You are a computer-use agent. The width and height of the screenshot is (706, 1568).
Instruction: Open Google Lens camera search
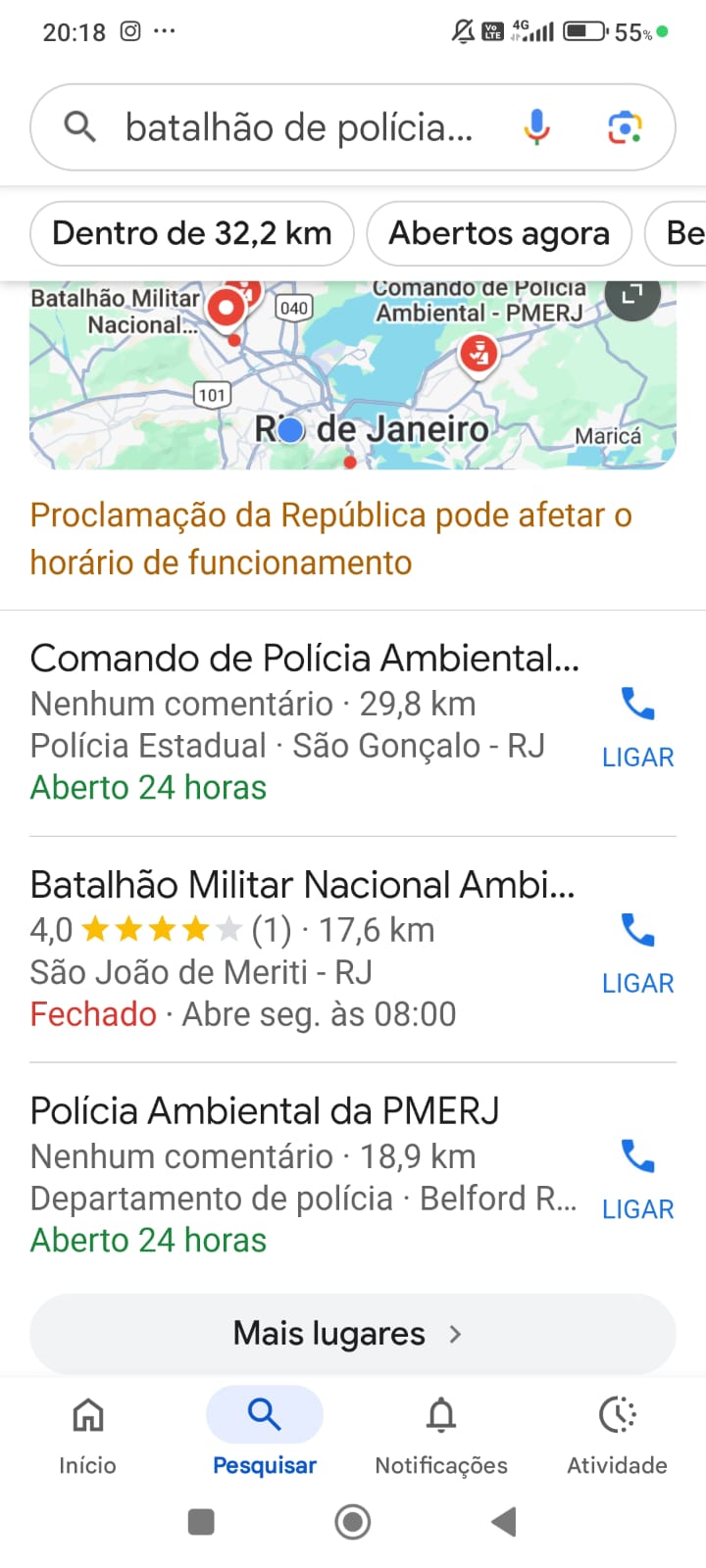click(x=625, y=127)
